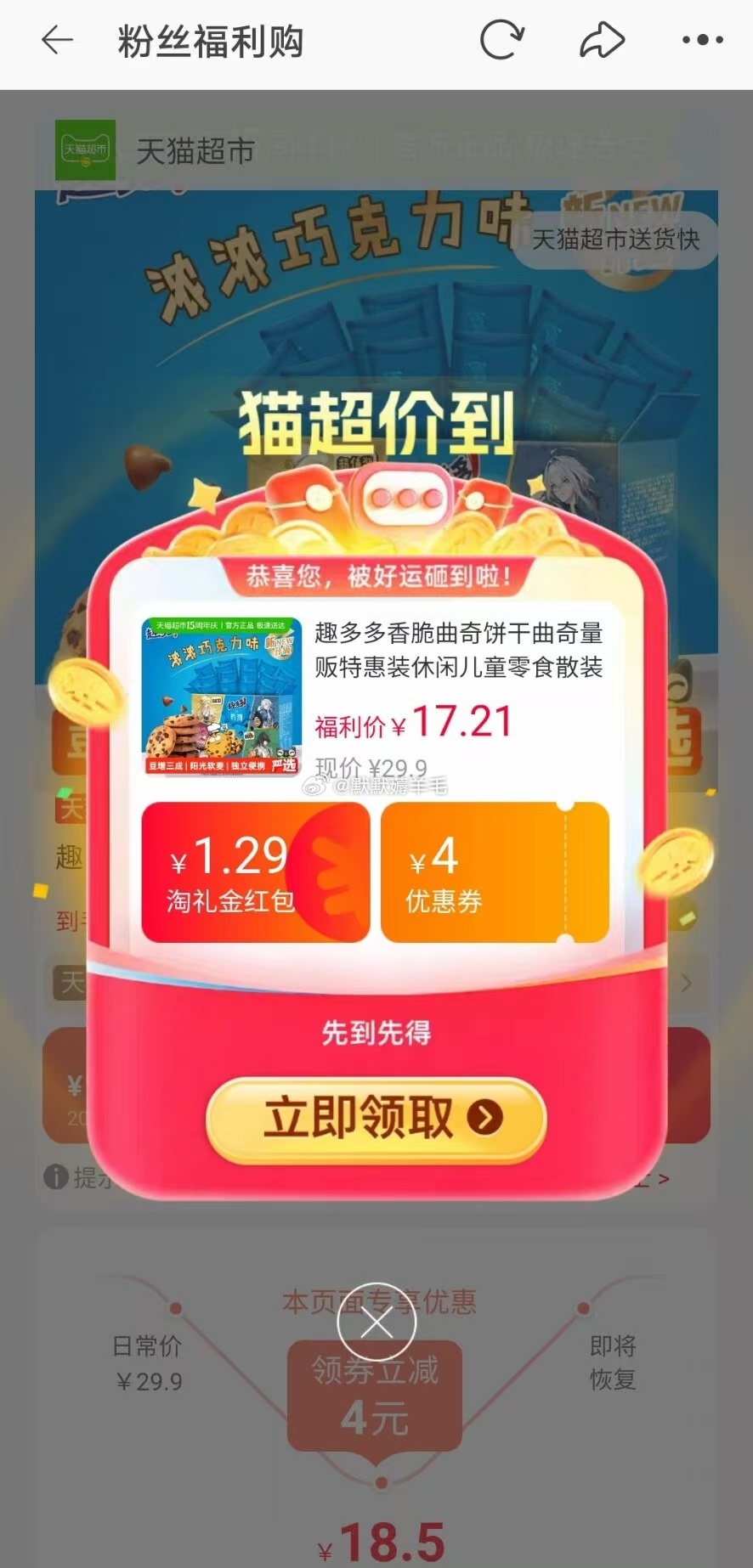Go back from 粉丝福利购 page

pos(58,40)
